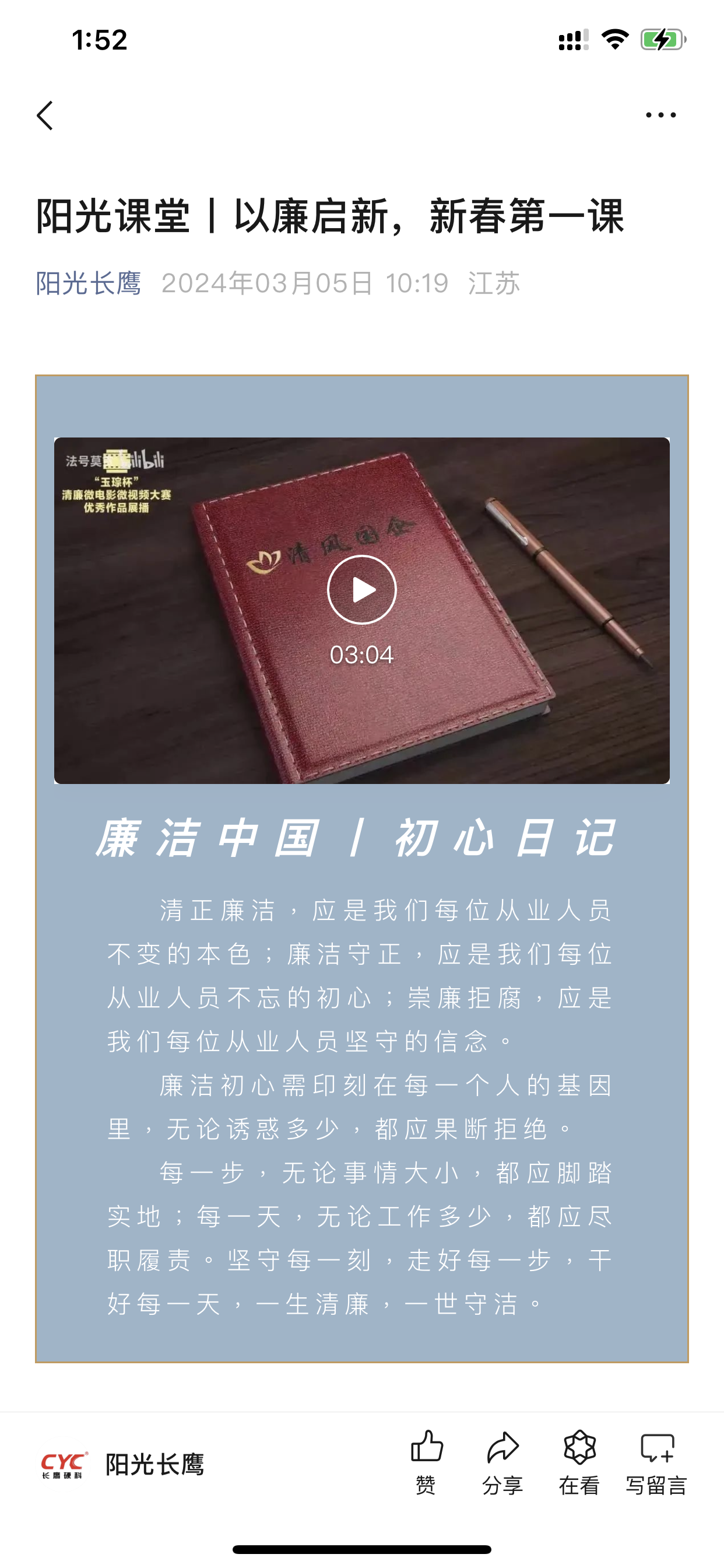Play the 03:04 video

click(x=361, y=590)
